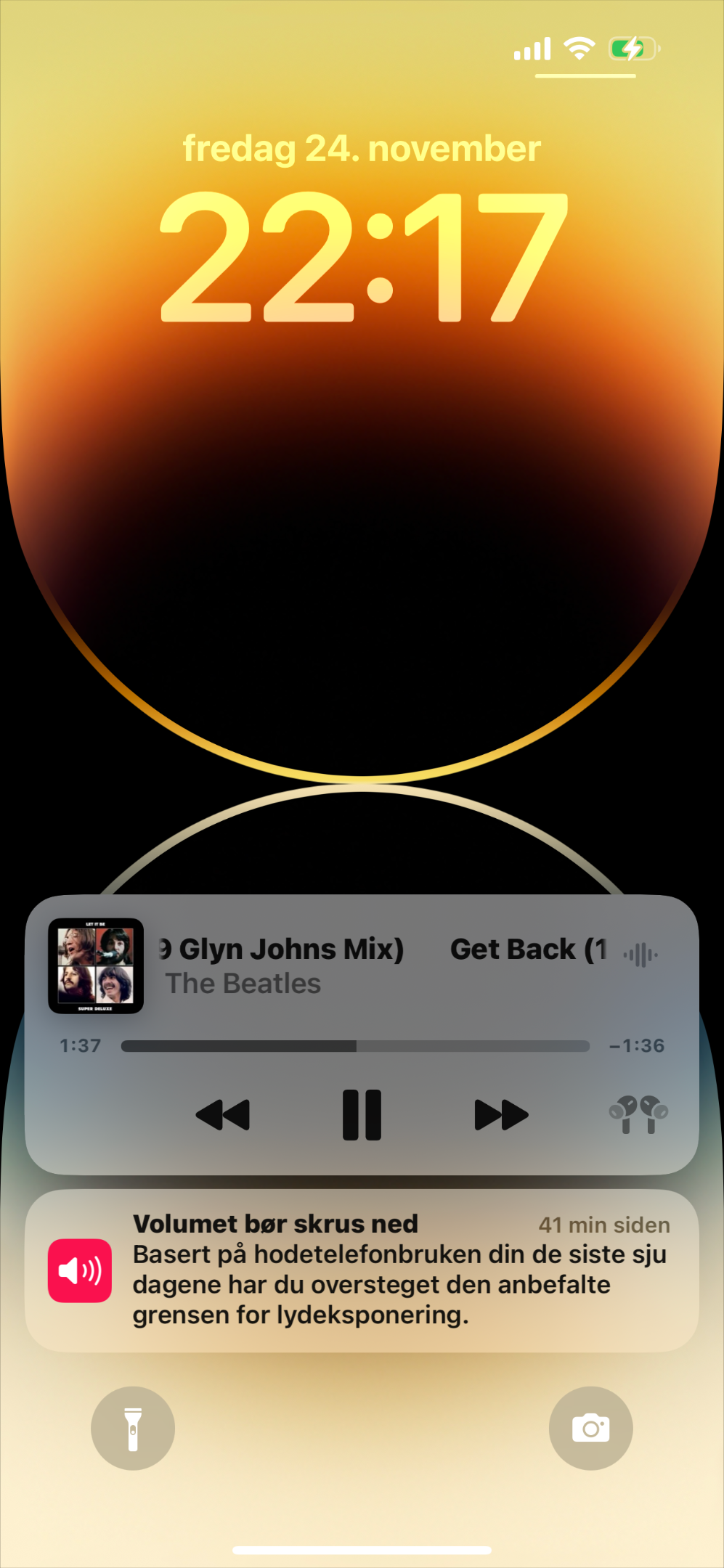Image resolution: width=724 pixels, height=1568 pixels.
Task: Pause the Get Back playback
Action: pos(362,1115)
